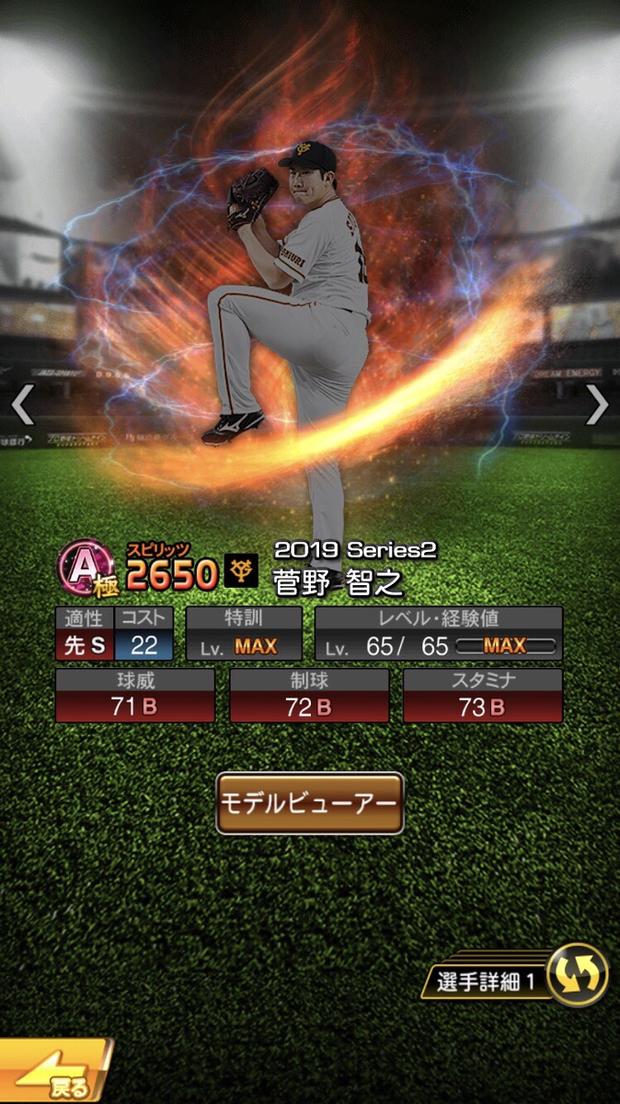
Task: Go to the previous player with left arrow
Action: (x=22, y=405)
